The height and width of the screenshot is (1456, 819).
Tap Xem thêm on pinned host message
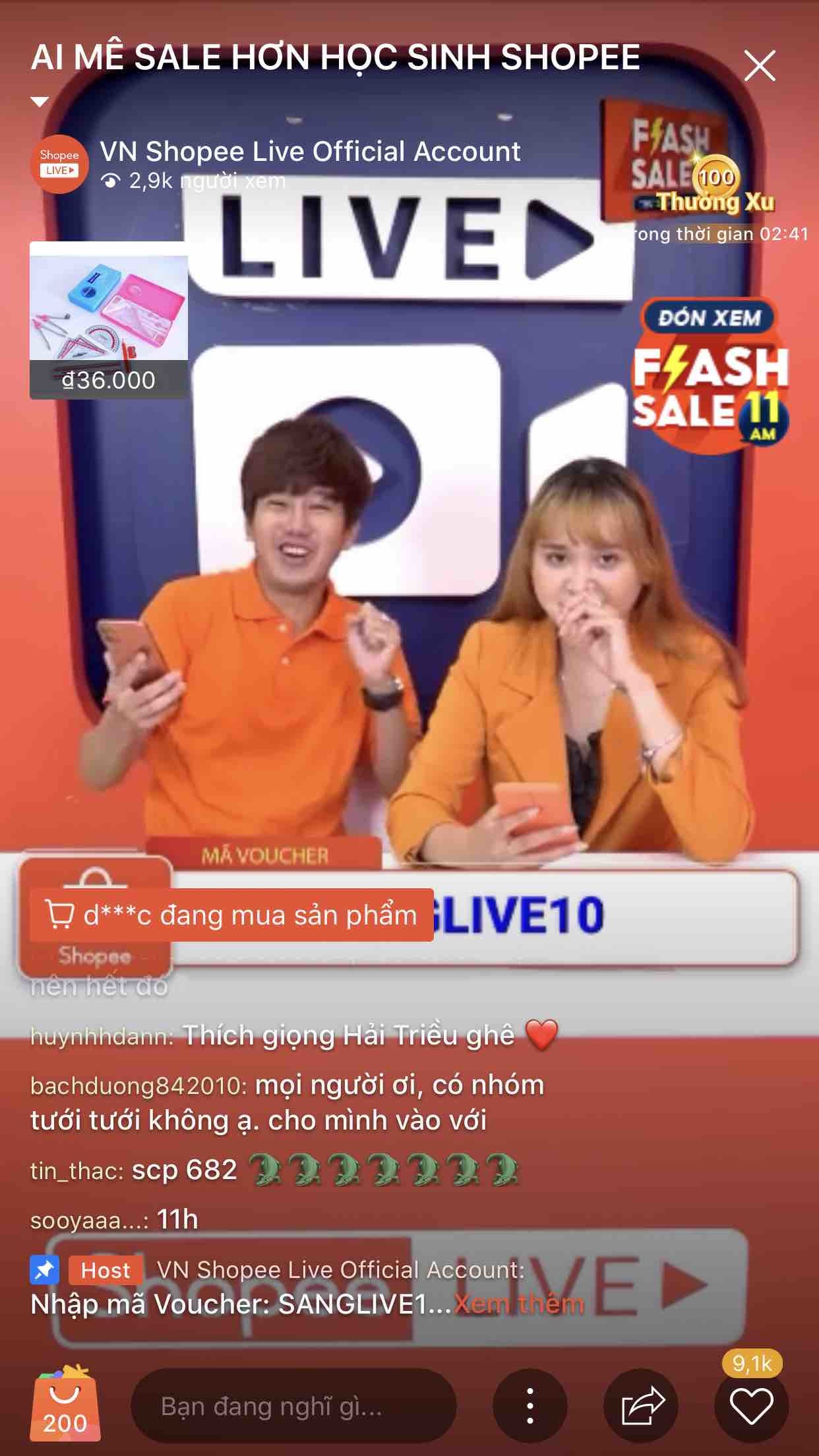tap(520, 1304)
